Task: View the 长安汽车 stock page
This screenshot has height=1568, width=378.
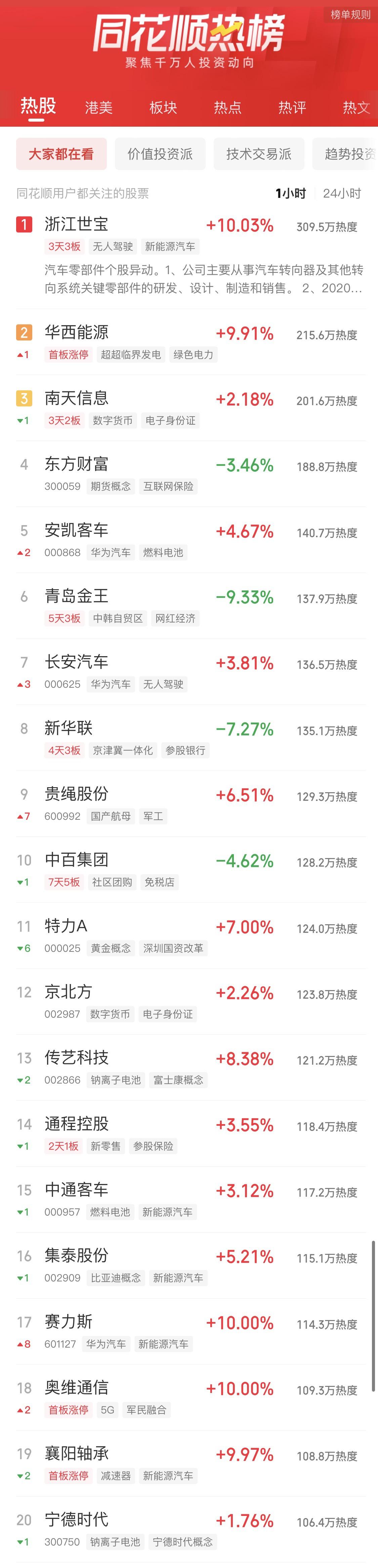Action: [189, 672]
